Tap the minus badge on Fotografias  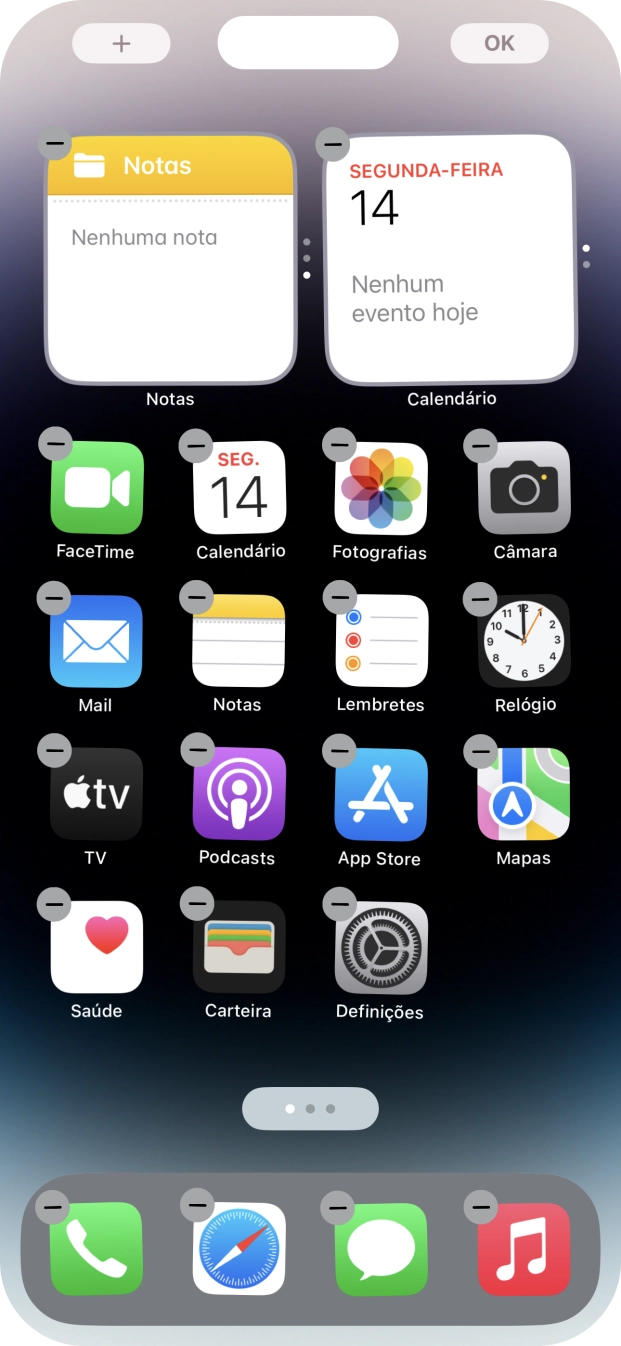click(x=339, y=445)
